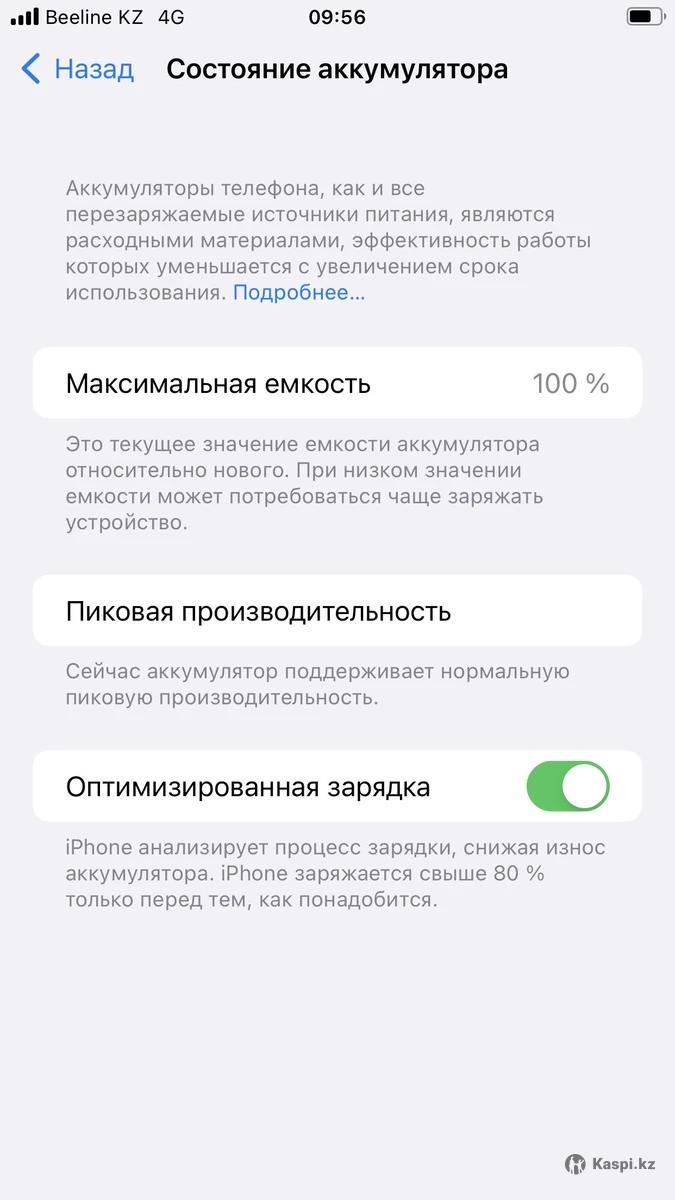Open the Подробнее… link
675x1200 pixels.
click(x=299, y=293)
